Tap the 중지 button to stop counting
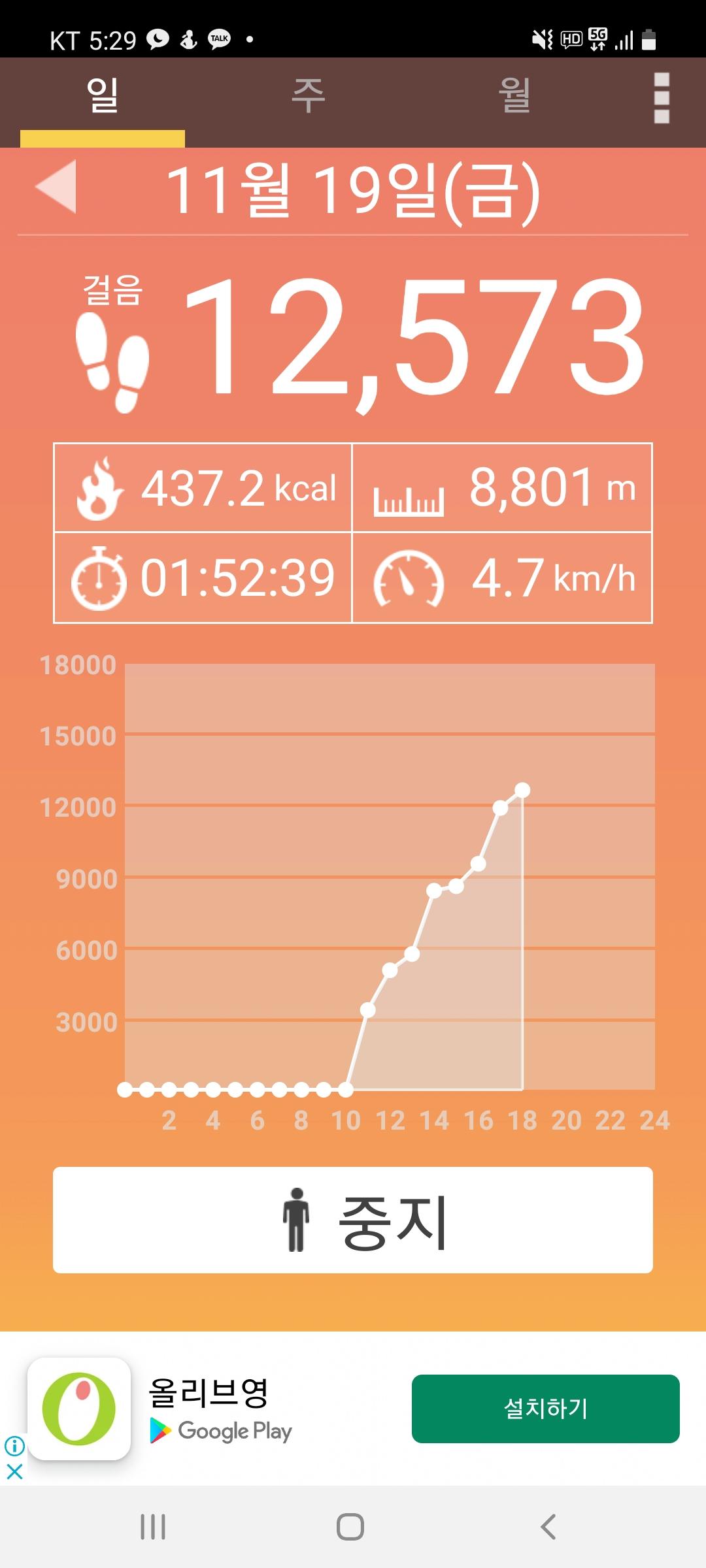The image size is (706, 1568). (353, 1220)
